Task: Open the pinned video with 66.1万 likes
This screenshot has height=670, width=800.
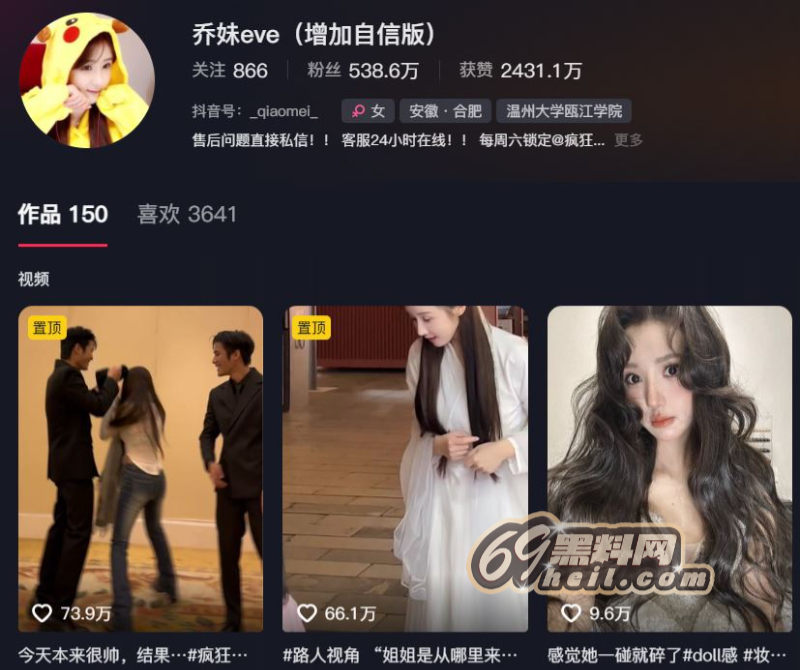Action: coord(404,468)
